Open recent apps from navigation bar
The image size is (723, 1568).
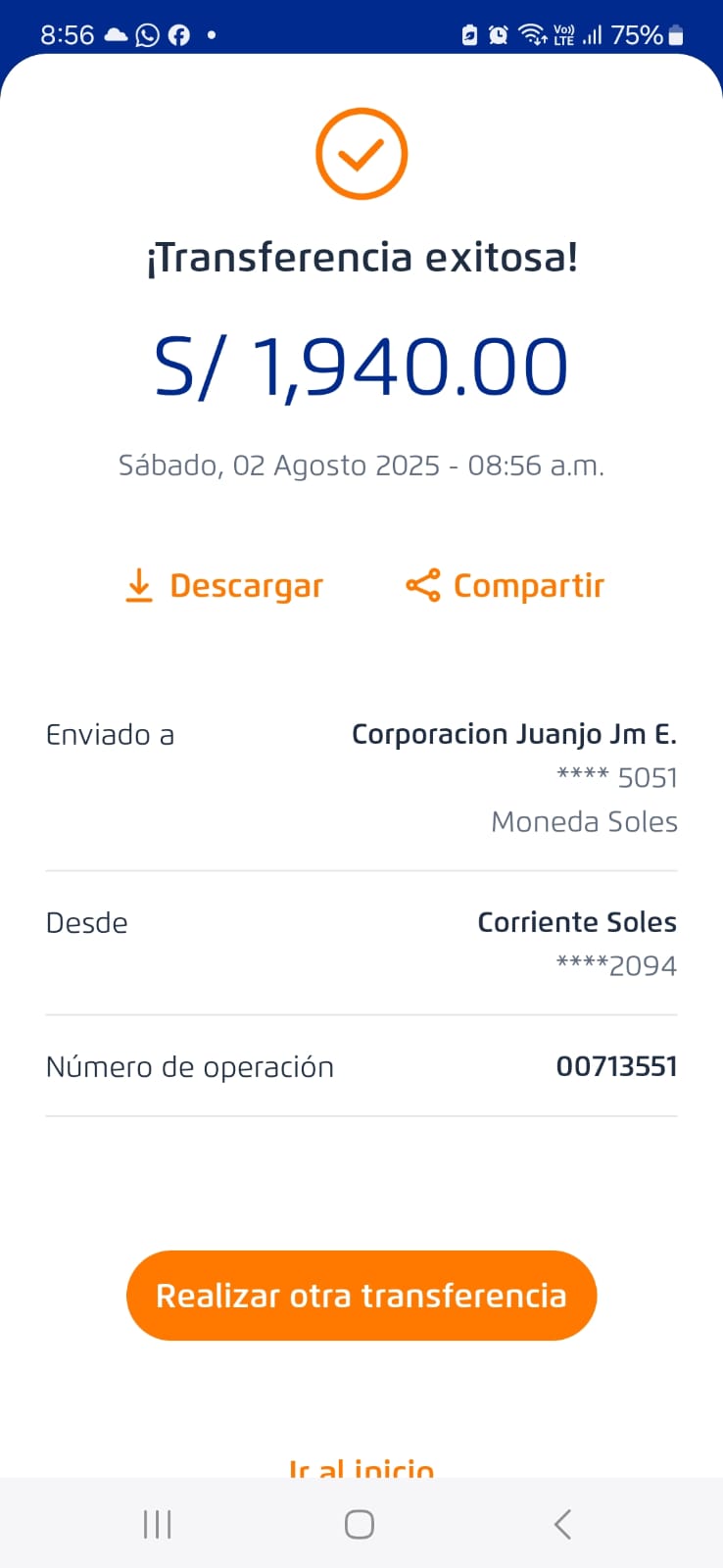[x=157, y=1524]
